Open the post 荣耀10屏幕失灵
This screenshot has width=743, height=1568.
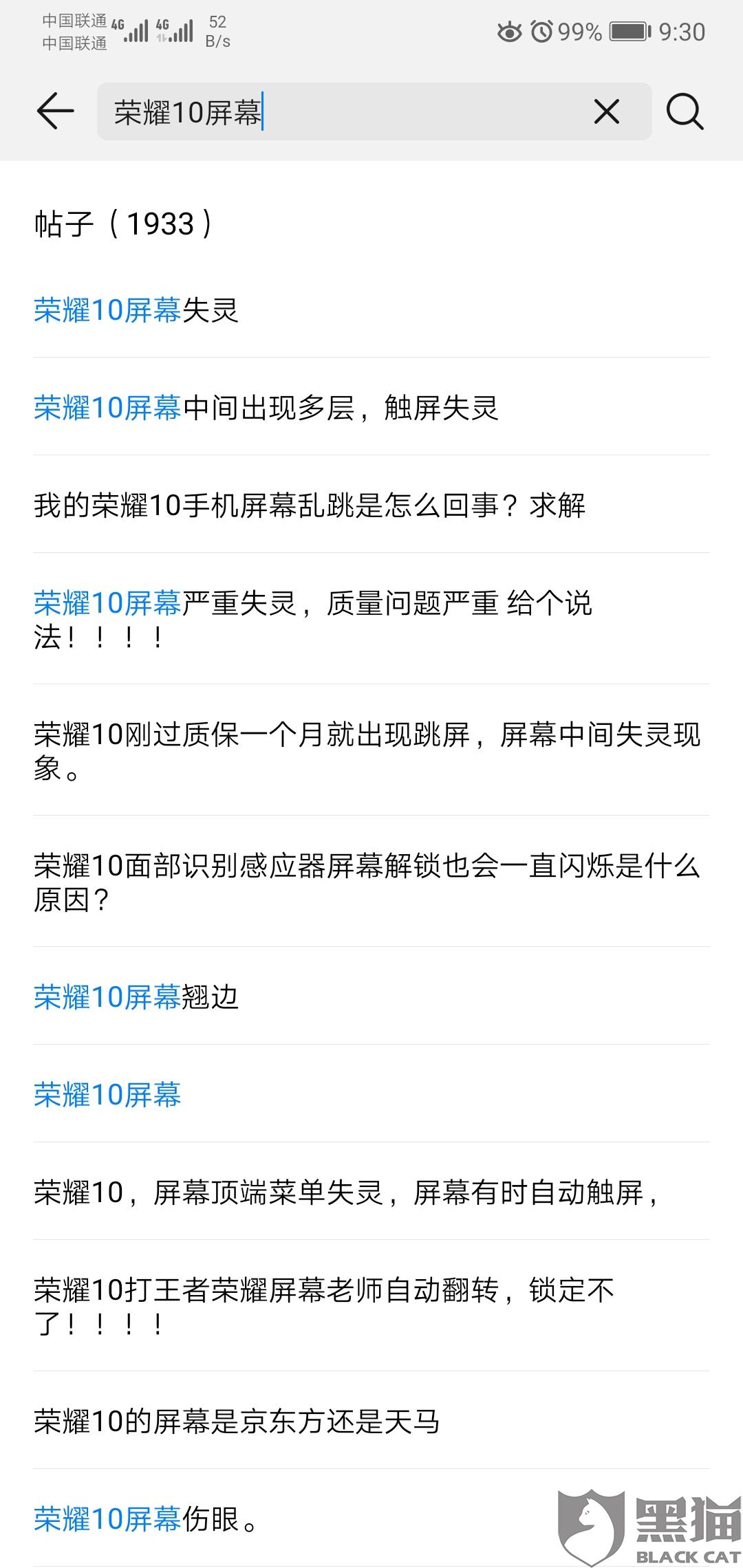pyautogui.click(x=371, y=310)
